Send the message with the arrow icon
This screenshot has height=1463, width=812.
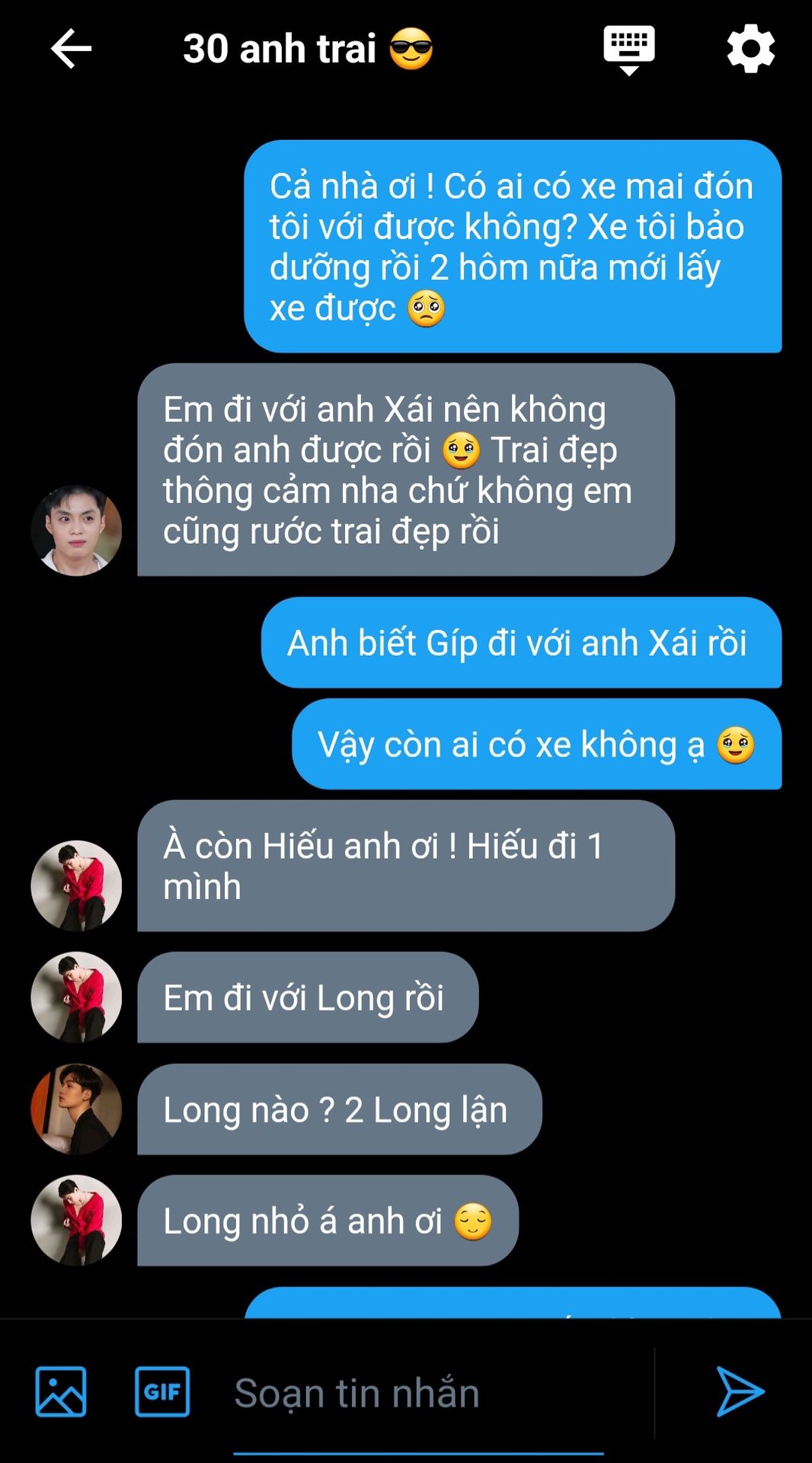740,1392
